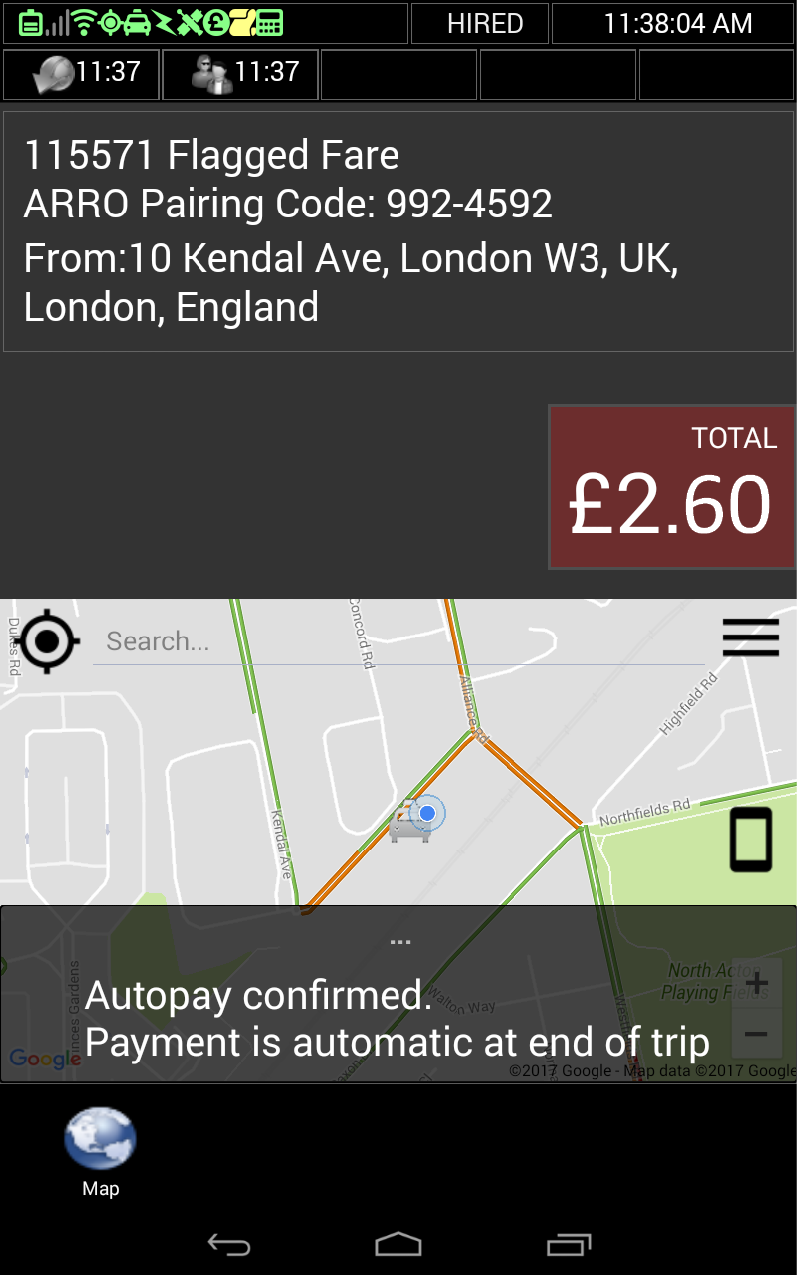This screenshot has height=1275, width=811.
Task: Open the red TOTAL fare panel
Action: tap(671, 487)
